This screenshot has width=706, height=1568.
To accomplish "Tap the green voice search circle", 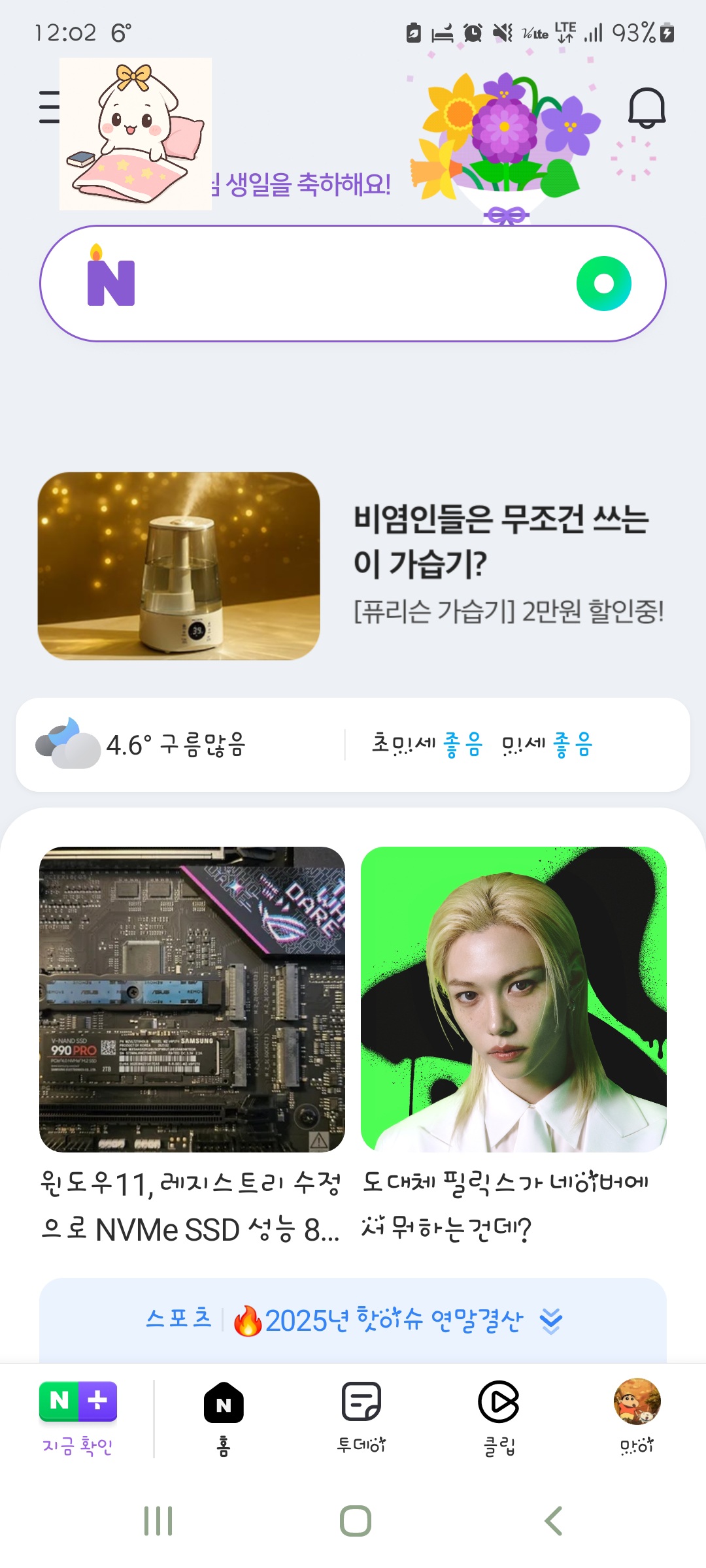I will click(603, 284).
